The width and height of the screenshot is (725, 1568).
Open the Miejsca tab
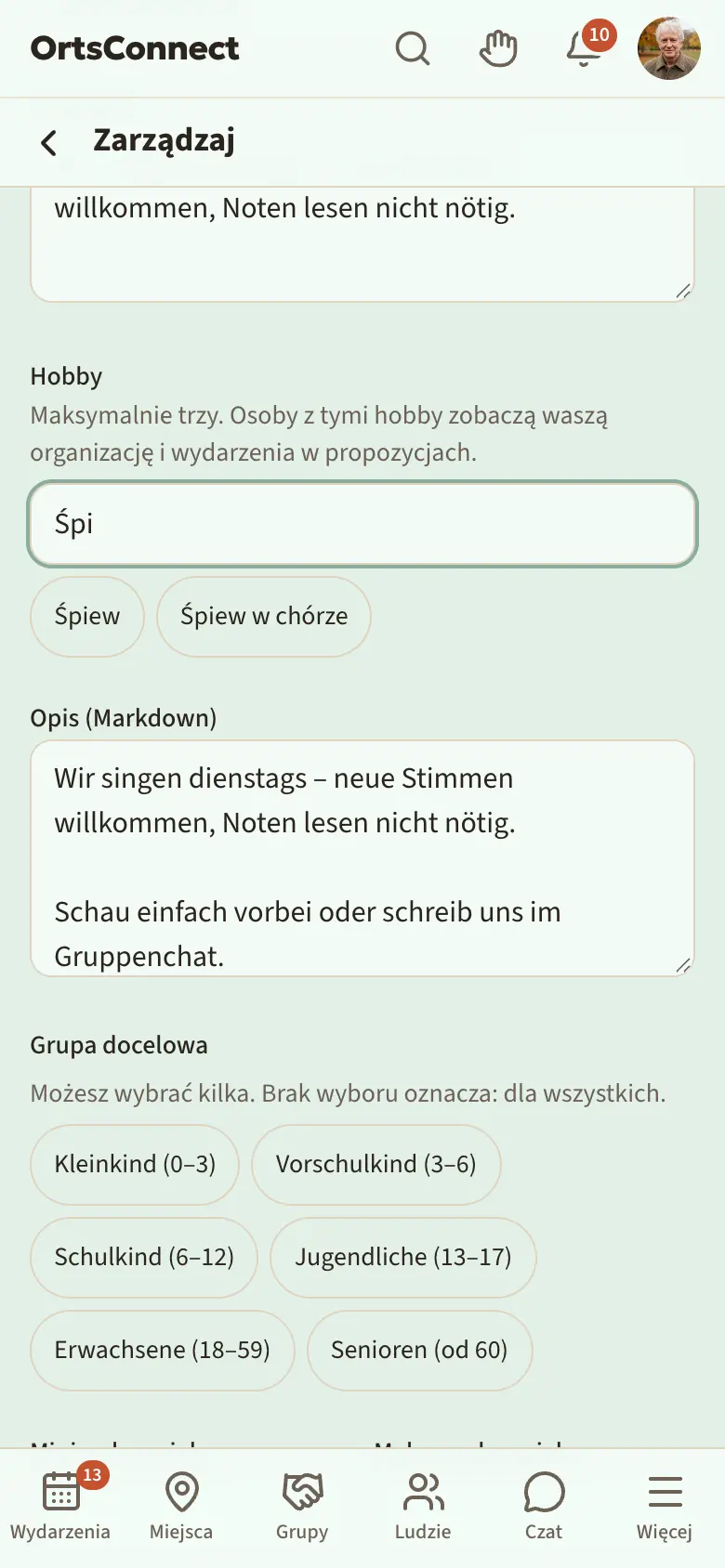click(x=181, y=1507)
